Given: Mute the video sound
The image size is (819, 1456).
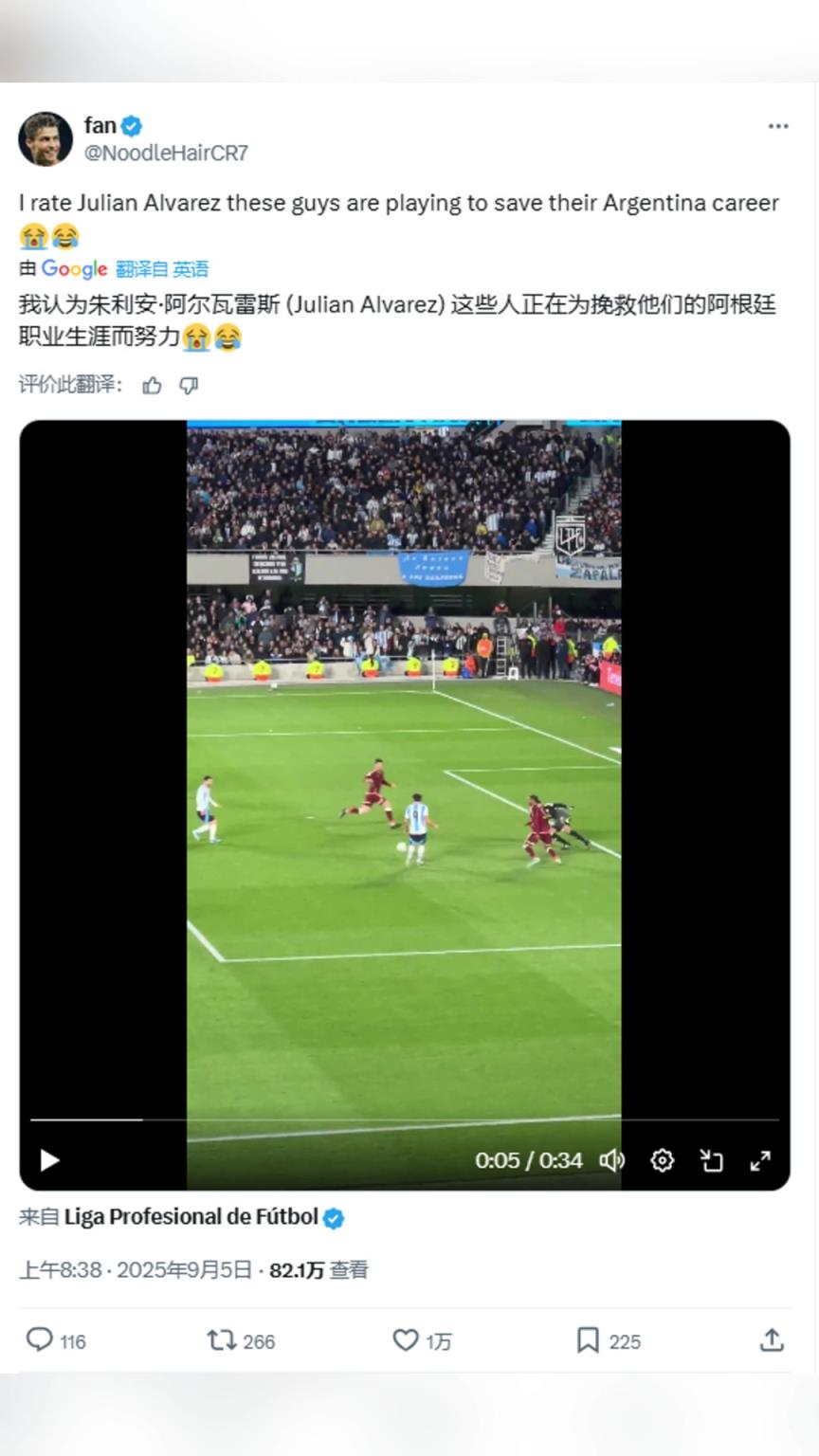Looking at the screenshot, I should point(612,1160).
